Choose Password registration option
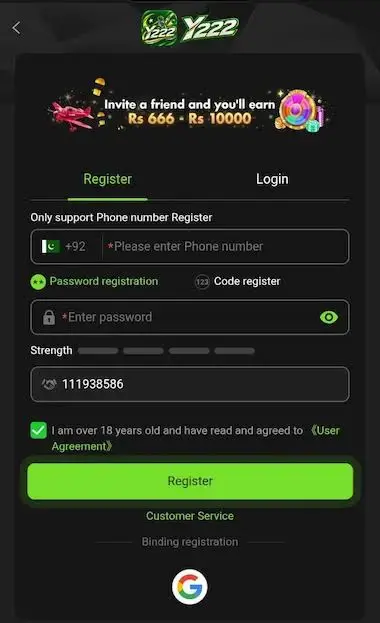The image size is (380, 623). click(x=95, y=281)
